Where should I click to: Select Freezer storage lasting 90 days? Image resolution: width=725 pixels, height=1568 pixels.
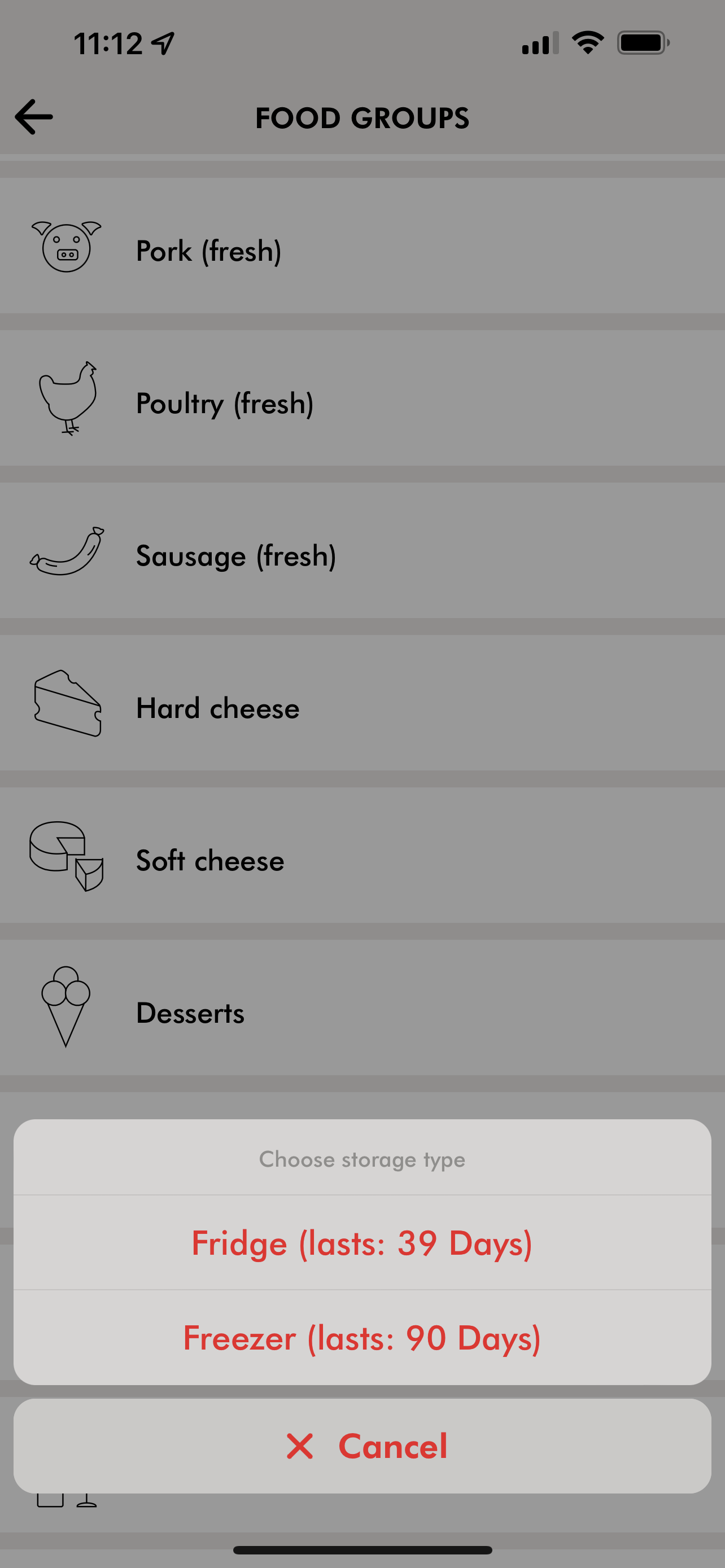[x=362, y=1338]
